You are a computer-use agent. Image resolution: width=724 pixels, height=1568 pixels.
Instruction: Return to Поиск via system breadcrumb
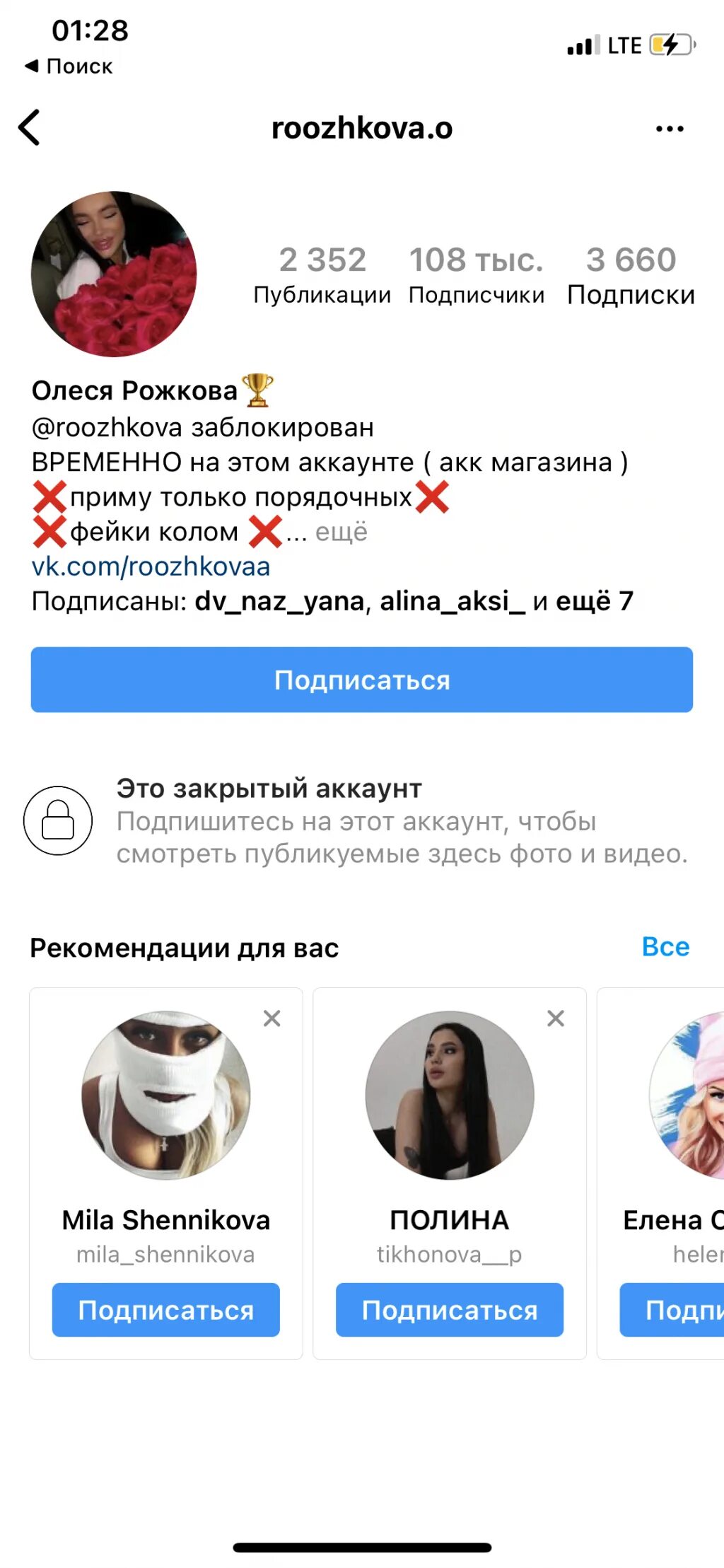pos(69,66)
